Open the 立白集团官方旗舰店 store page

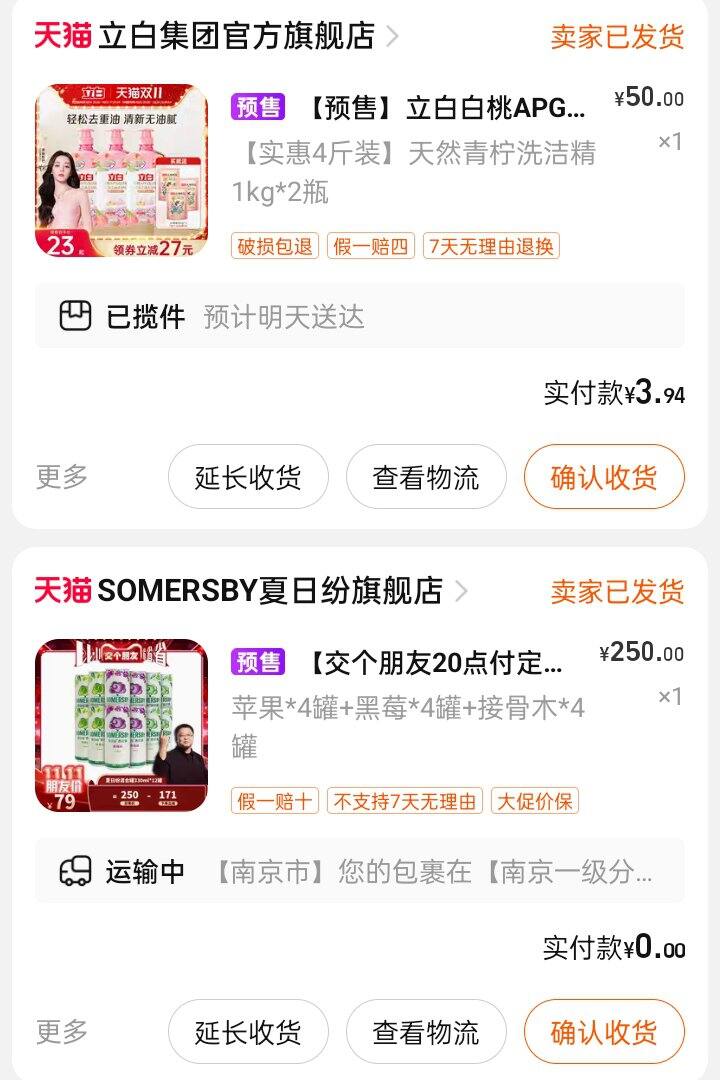click(236, 36)
